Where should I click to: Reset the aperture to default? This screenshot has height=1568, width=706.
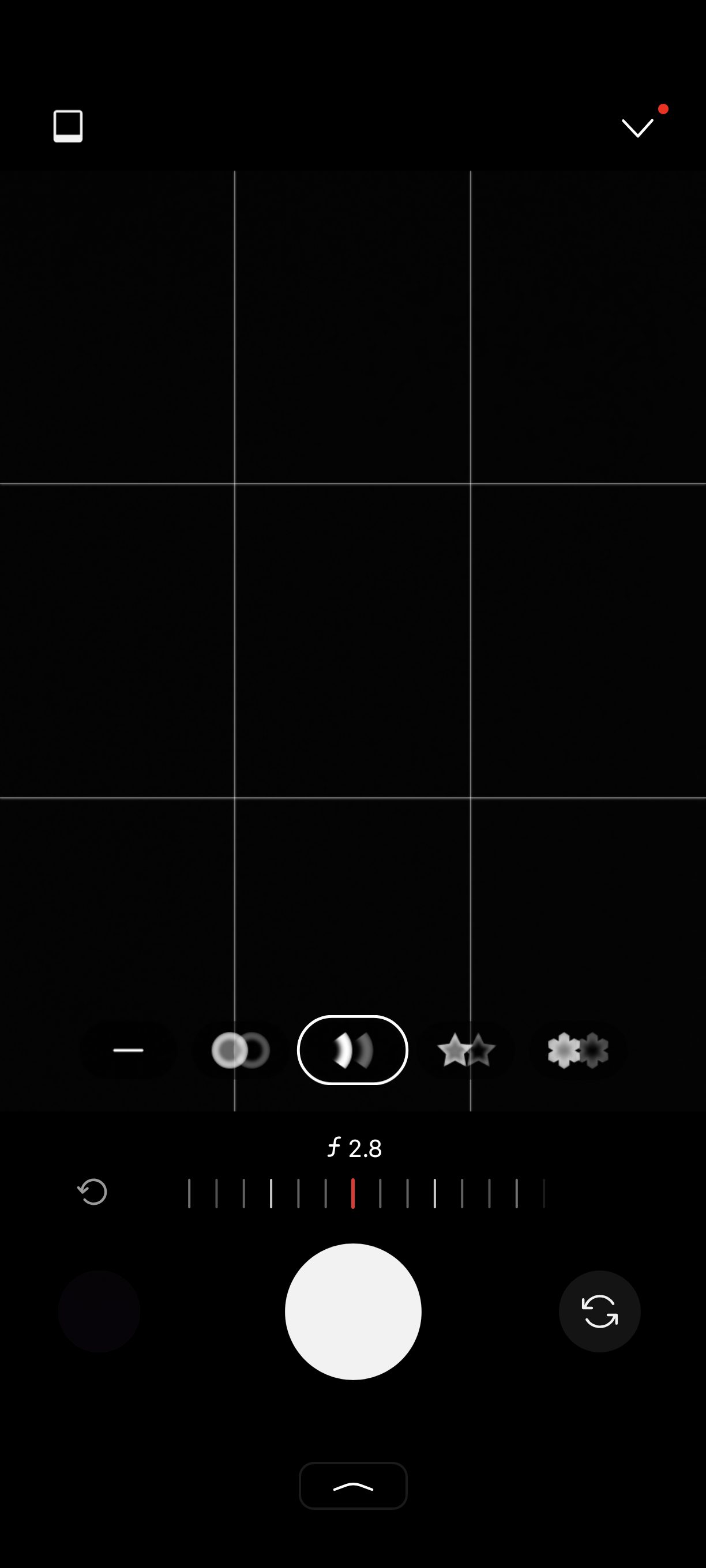[93, 1192]
